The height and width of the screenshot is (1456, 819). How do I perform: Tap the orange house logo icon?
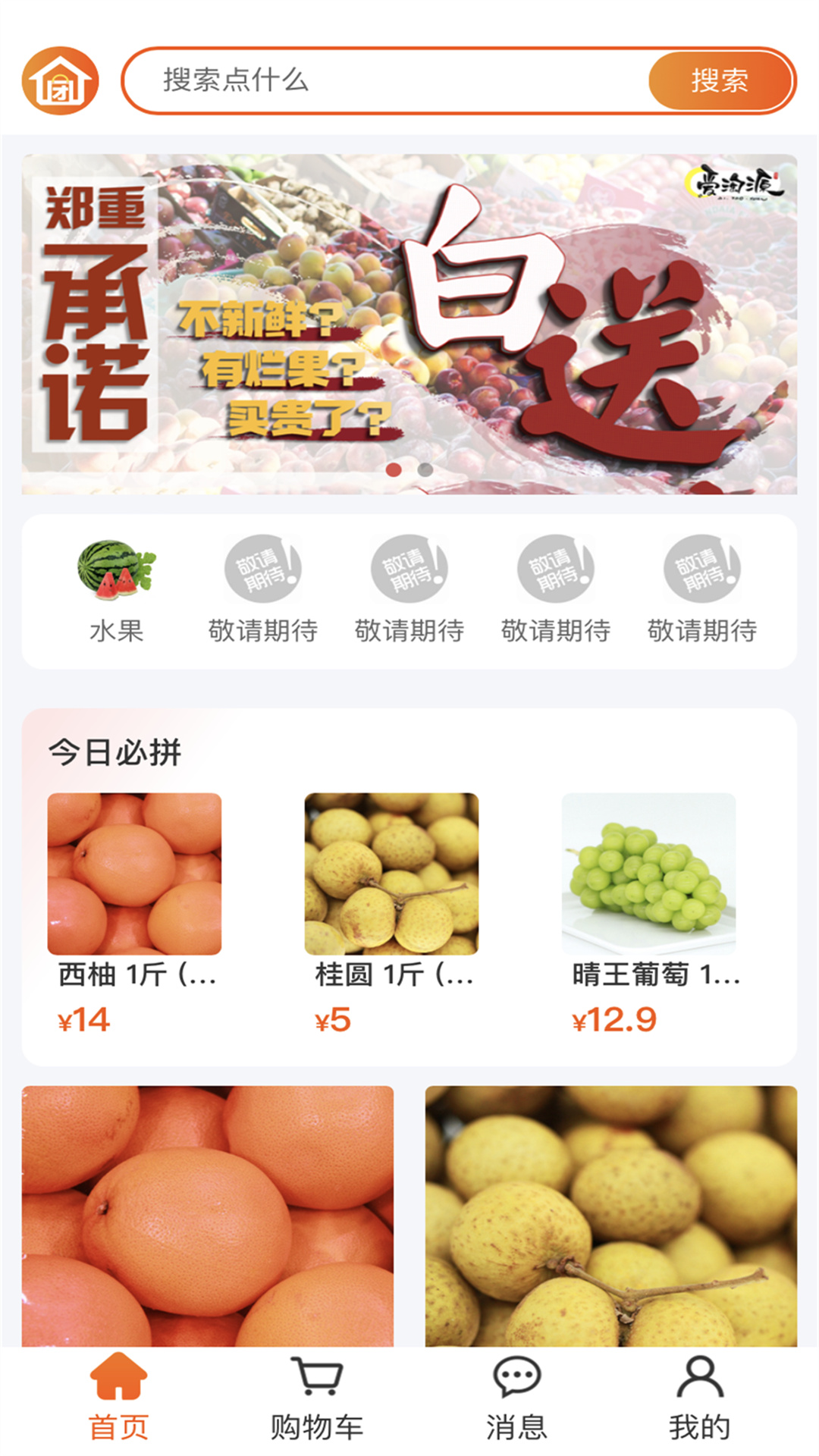tap(60, 80)
